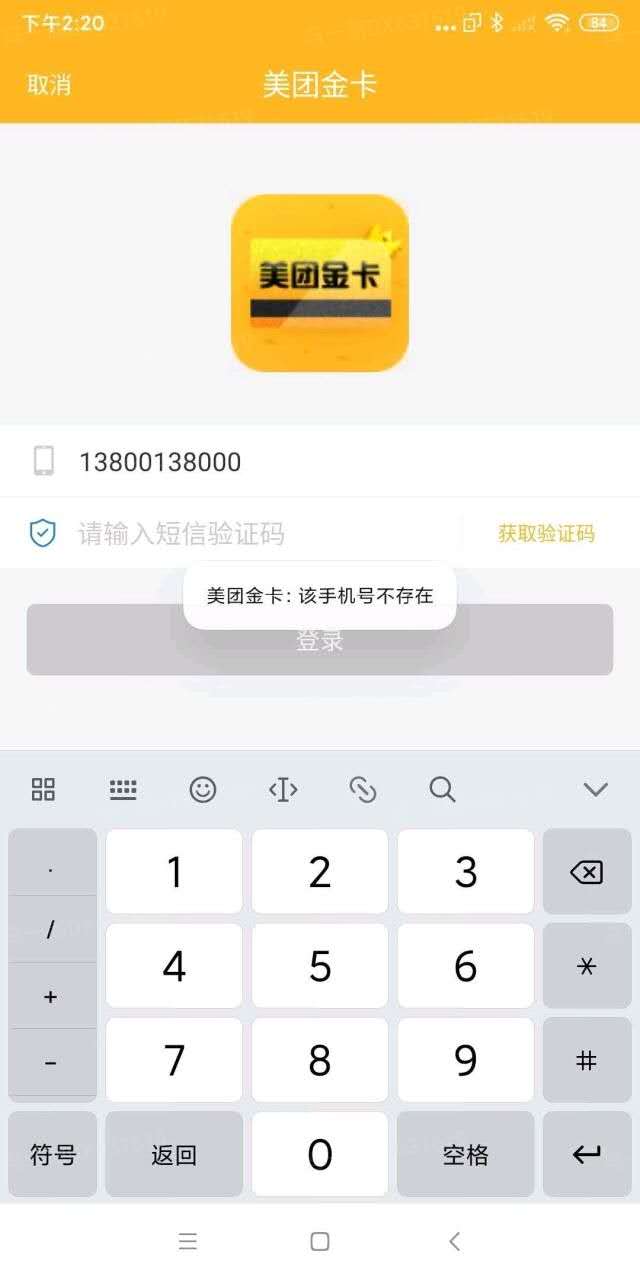
Task: Tap the system back button
Action: click(454, 1242)
